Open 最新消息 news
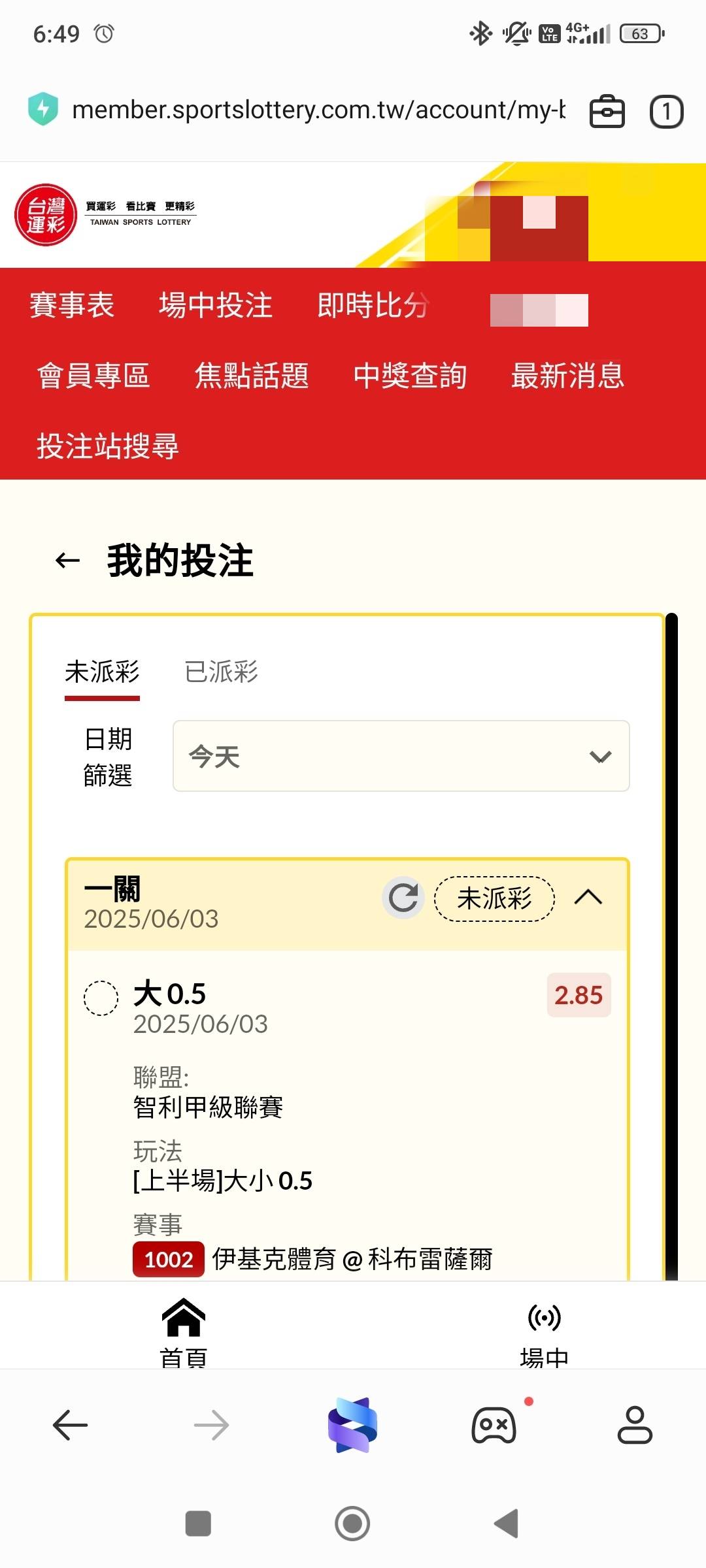 click(567, 376)
